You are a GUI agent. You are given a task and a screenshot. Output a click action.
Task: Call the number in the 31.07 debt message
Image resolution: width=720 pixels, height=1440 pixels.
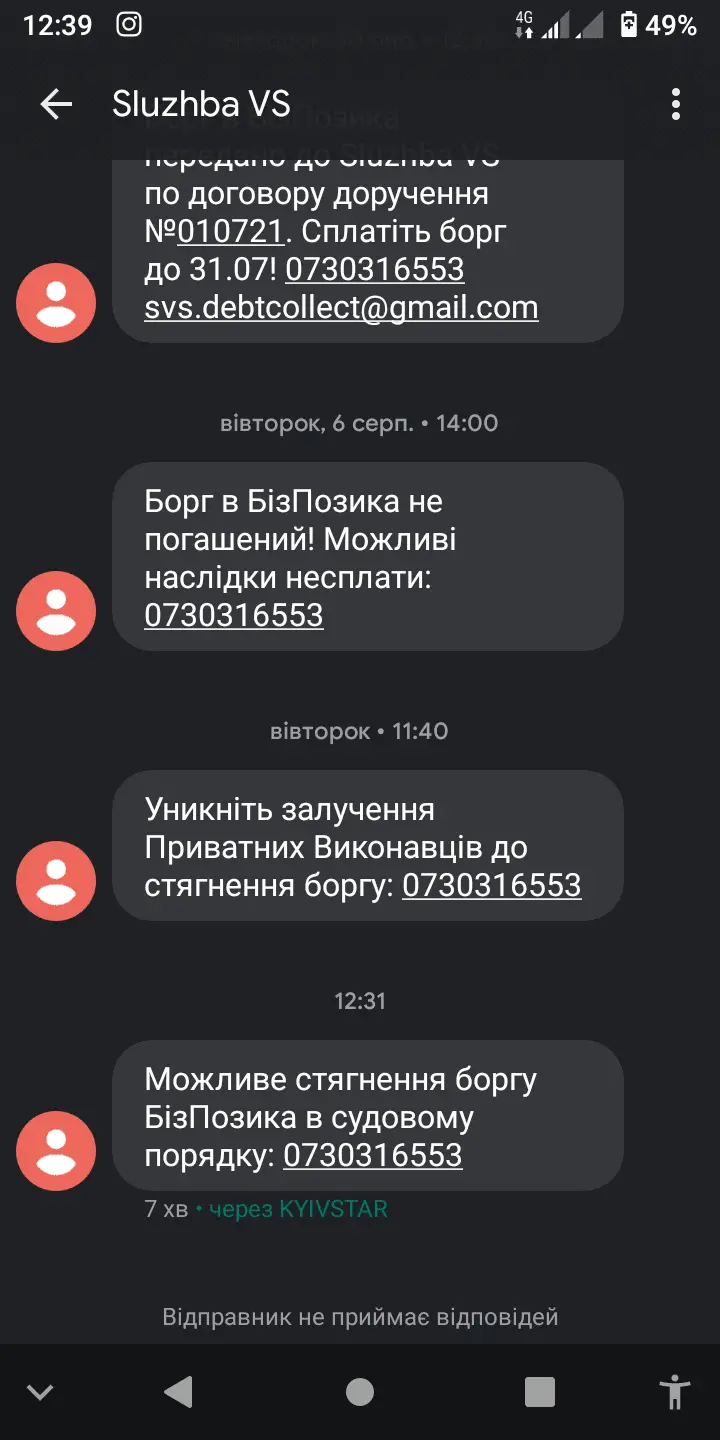pos(375,269)
